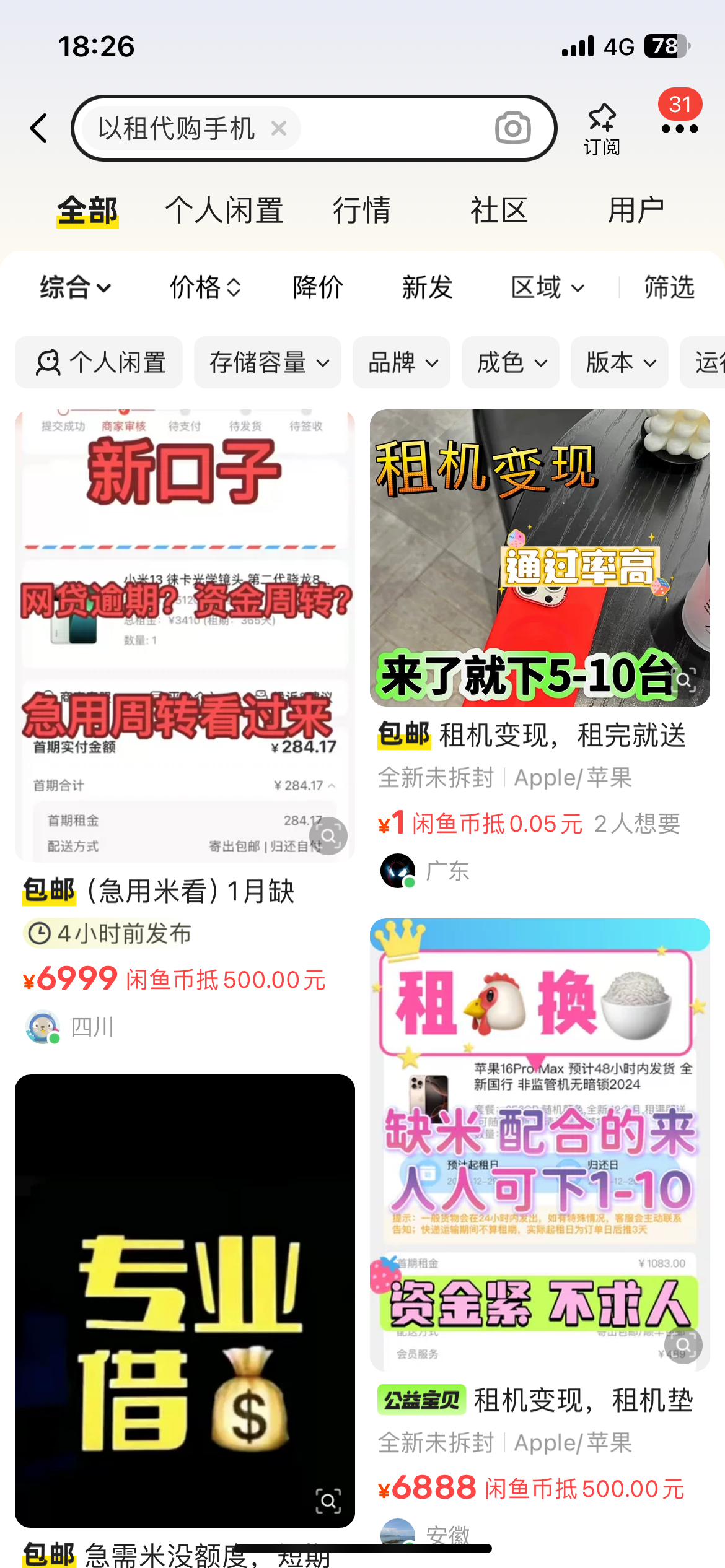Switch to the 社区 tab
The width and height of the screenshot is (725, 1568).
[499, 211]
